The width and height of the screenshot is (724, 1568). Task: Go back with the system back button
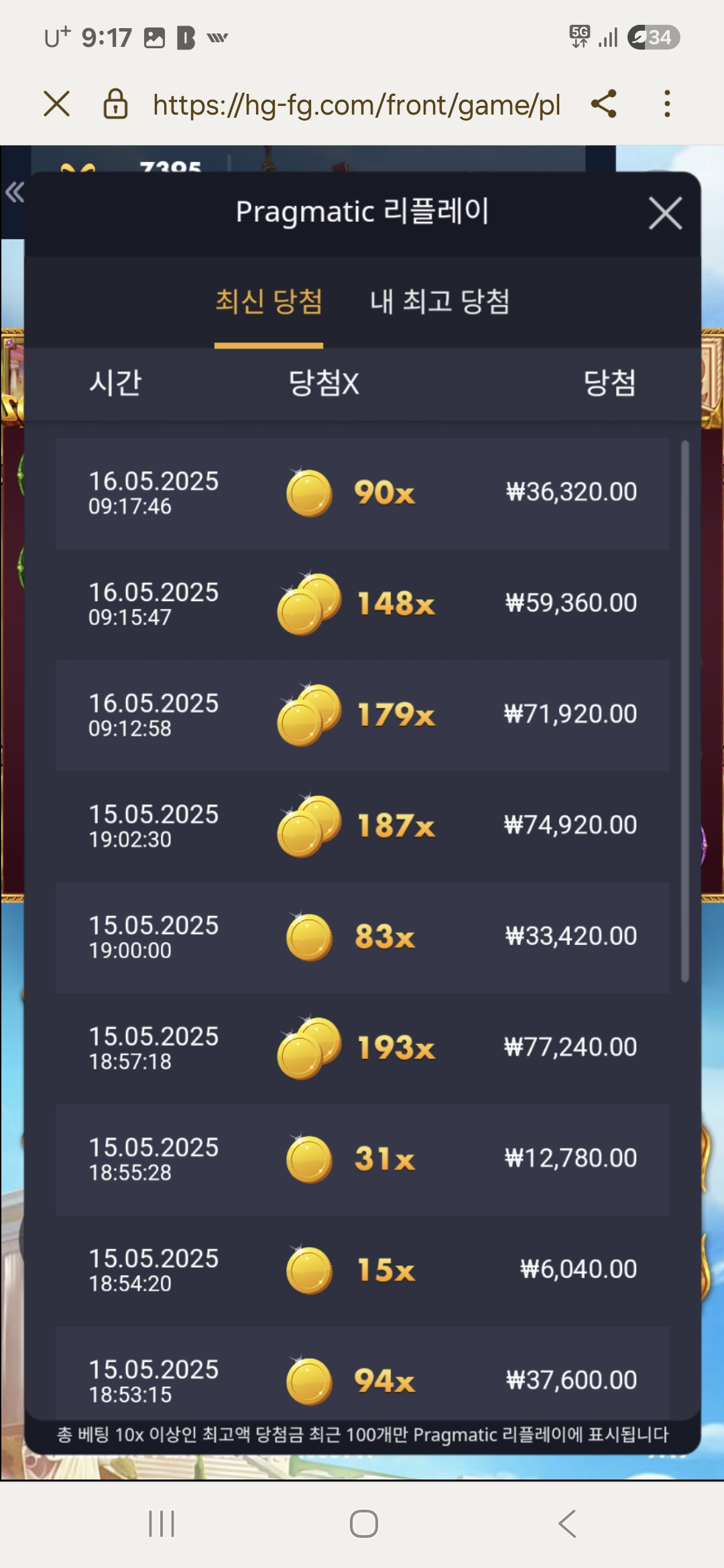[x=567, y=1524]
